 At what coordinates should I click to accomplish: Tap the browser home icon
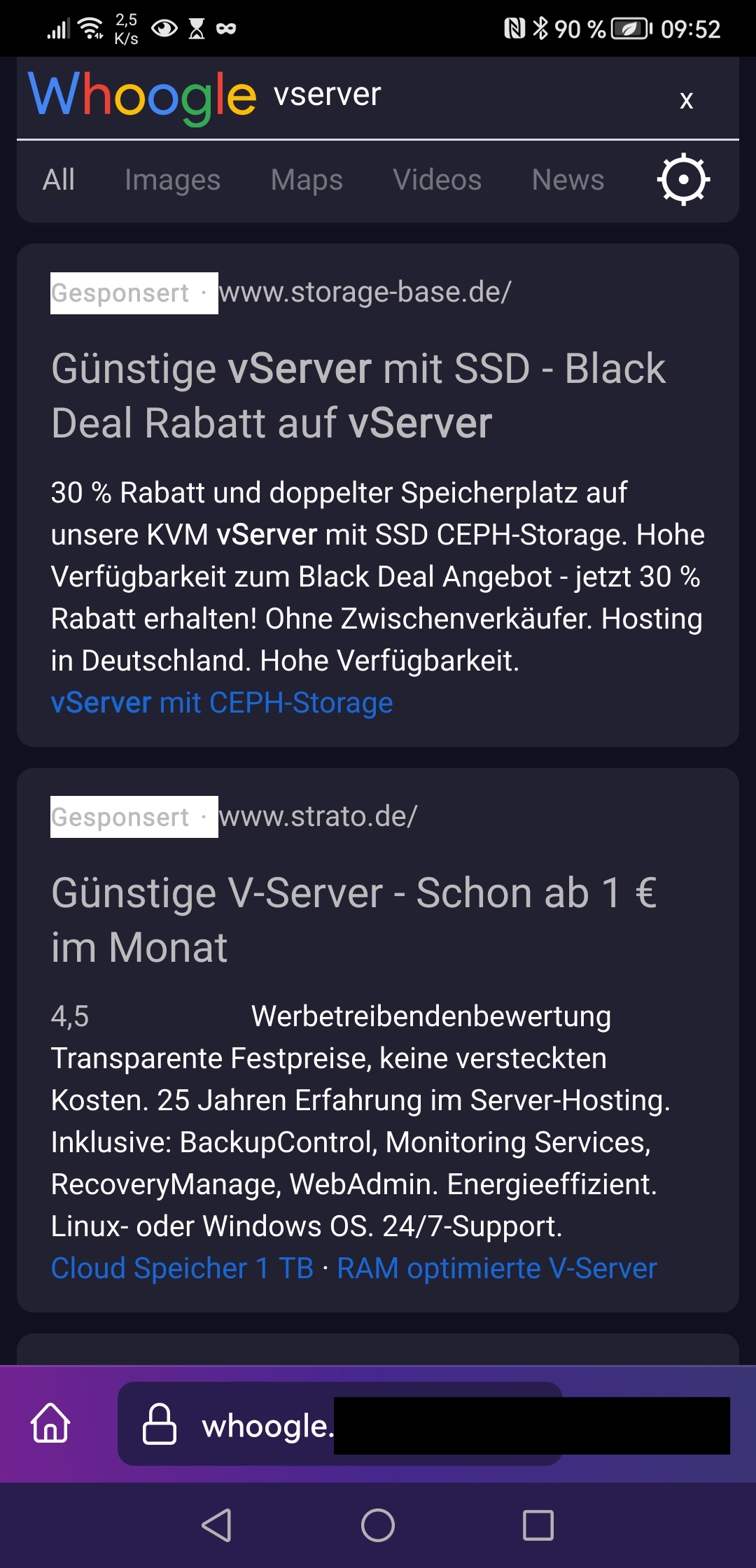click(x=50, y=1423)
